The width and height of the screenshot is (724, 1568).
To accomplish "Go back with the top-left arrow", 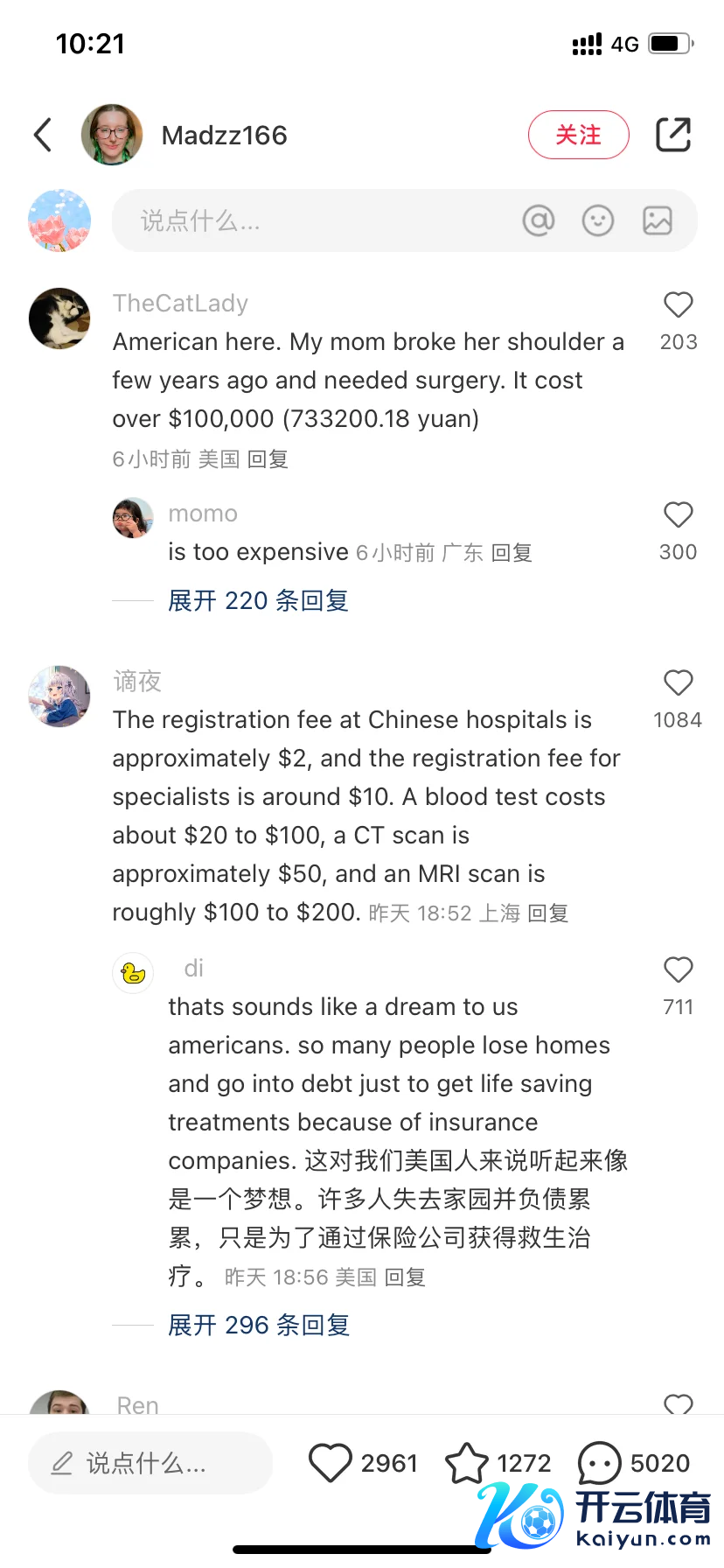I will click(43, 135).
